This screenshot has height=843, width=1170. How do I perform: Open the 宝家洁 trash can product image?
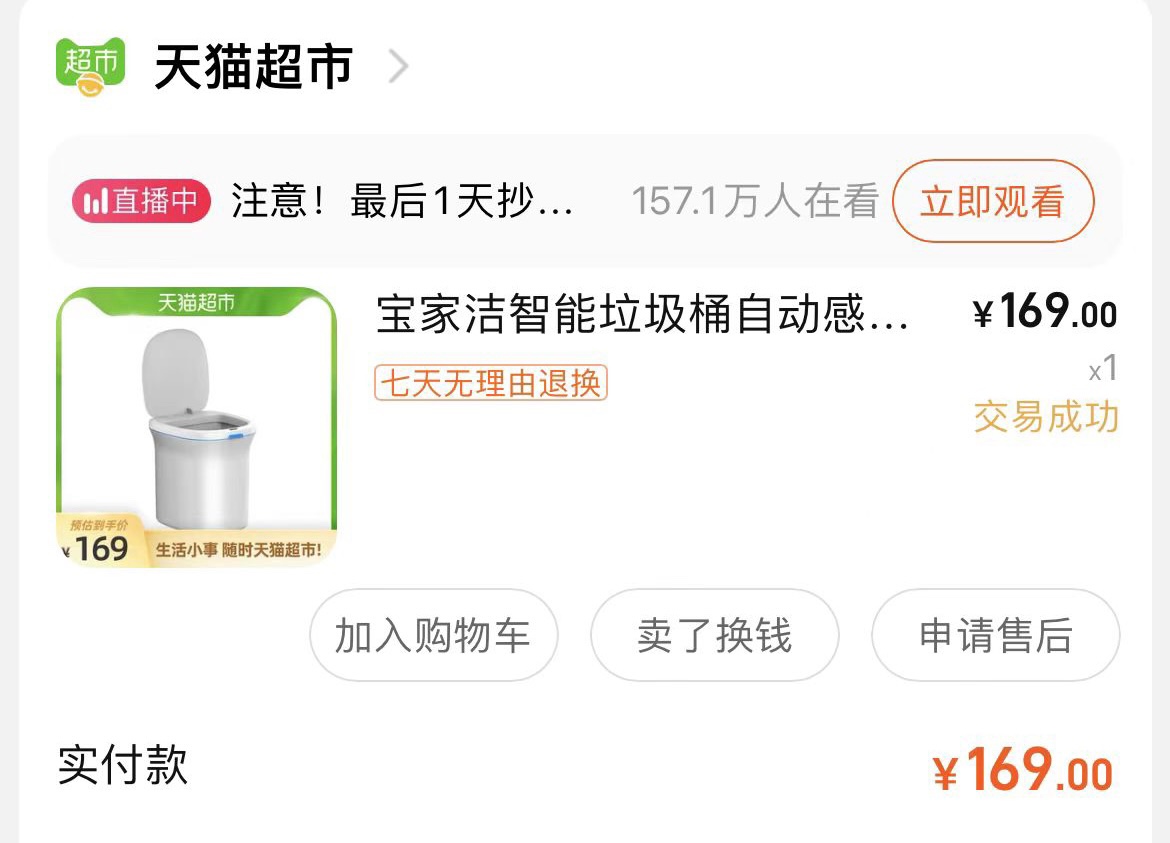pyautogui.click(x=196, y=427)
